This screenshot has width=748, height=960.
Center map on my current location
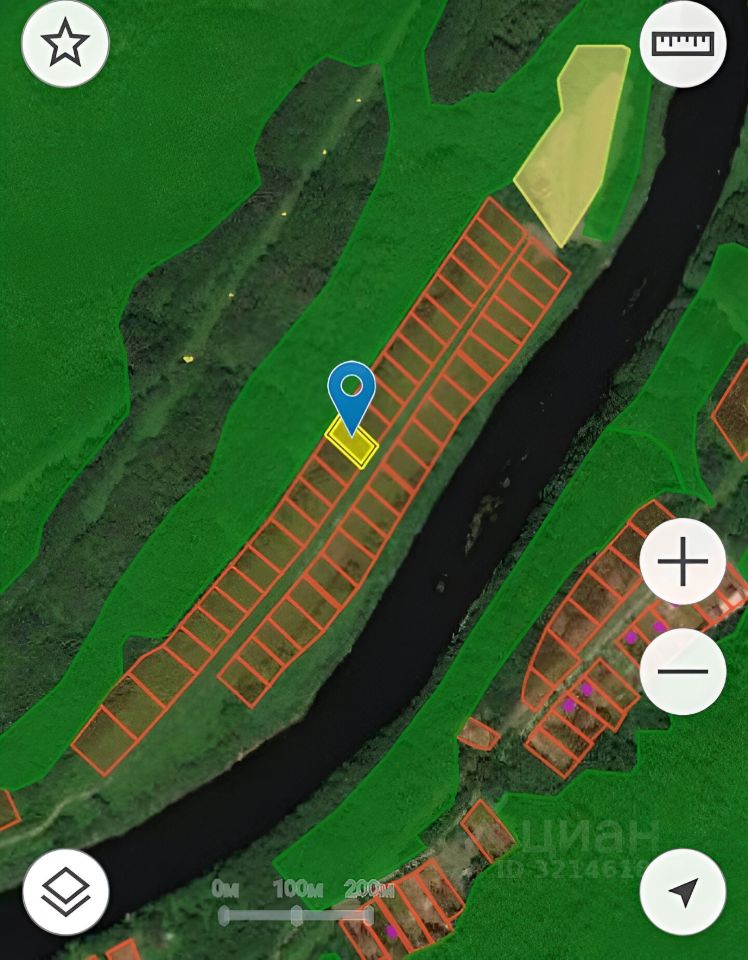(683, 892)
